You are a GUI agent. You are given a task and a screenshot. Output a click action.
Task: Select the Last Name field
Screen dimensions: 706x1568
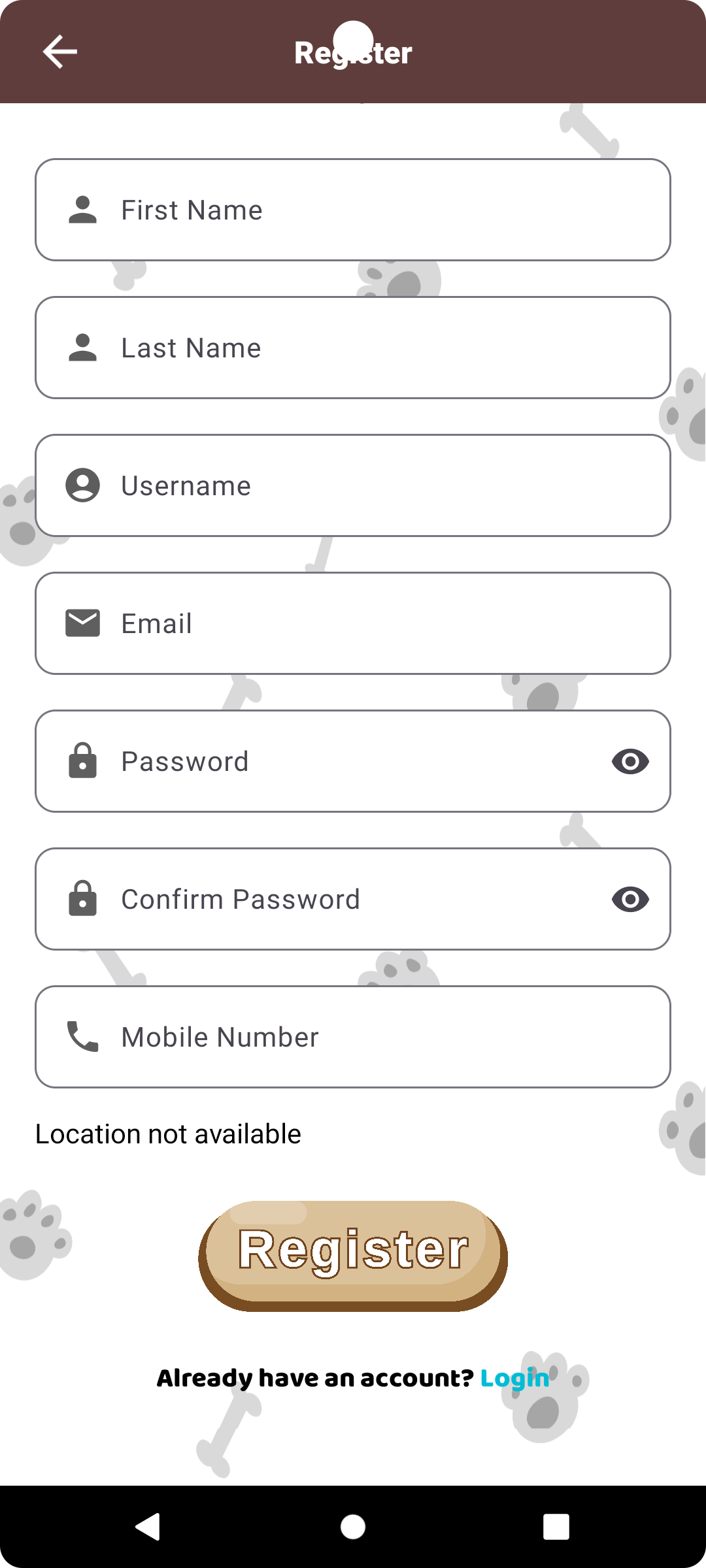click(353, 348)
